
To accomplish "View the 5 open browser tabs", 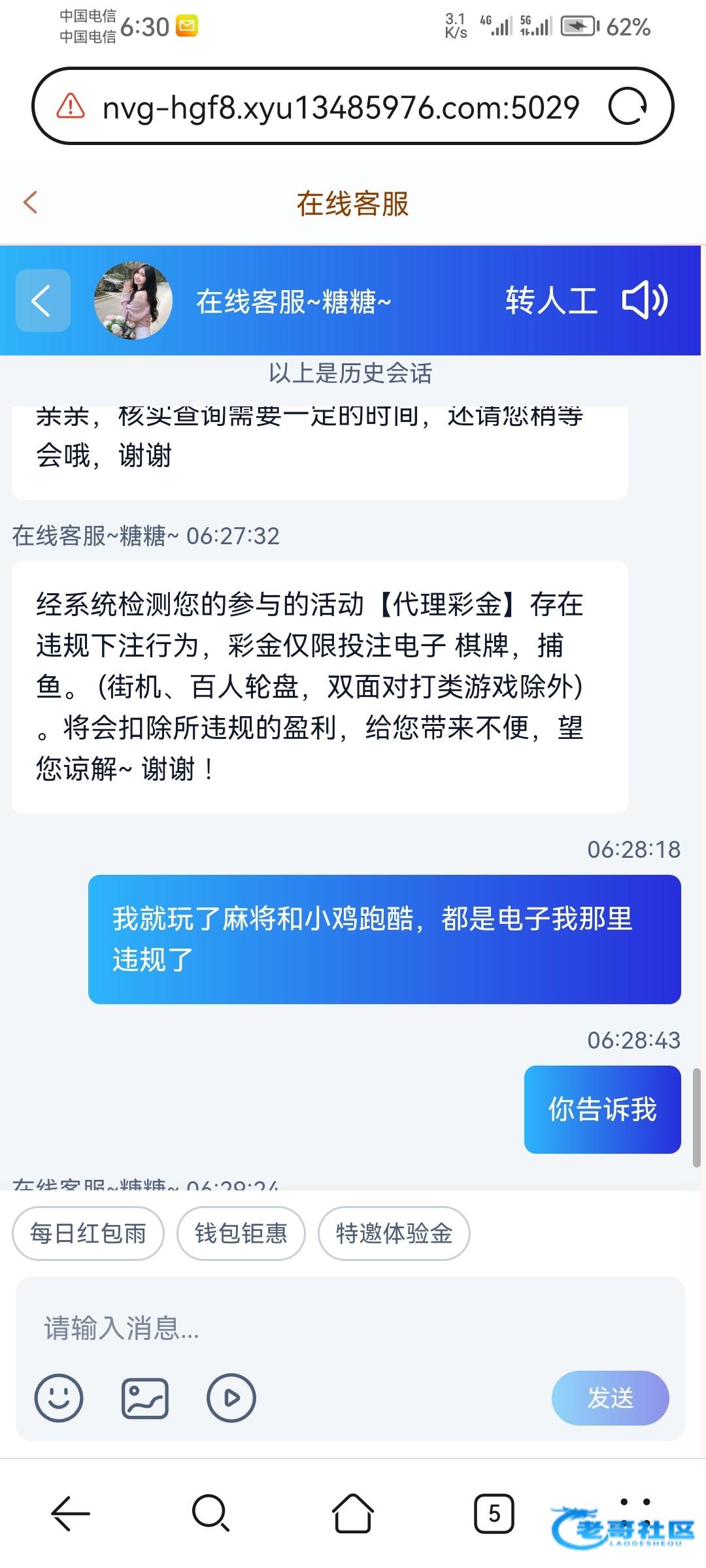I will coord(494,1513).
